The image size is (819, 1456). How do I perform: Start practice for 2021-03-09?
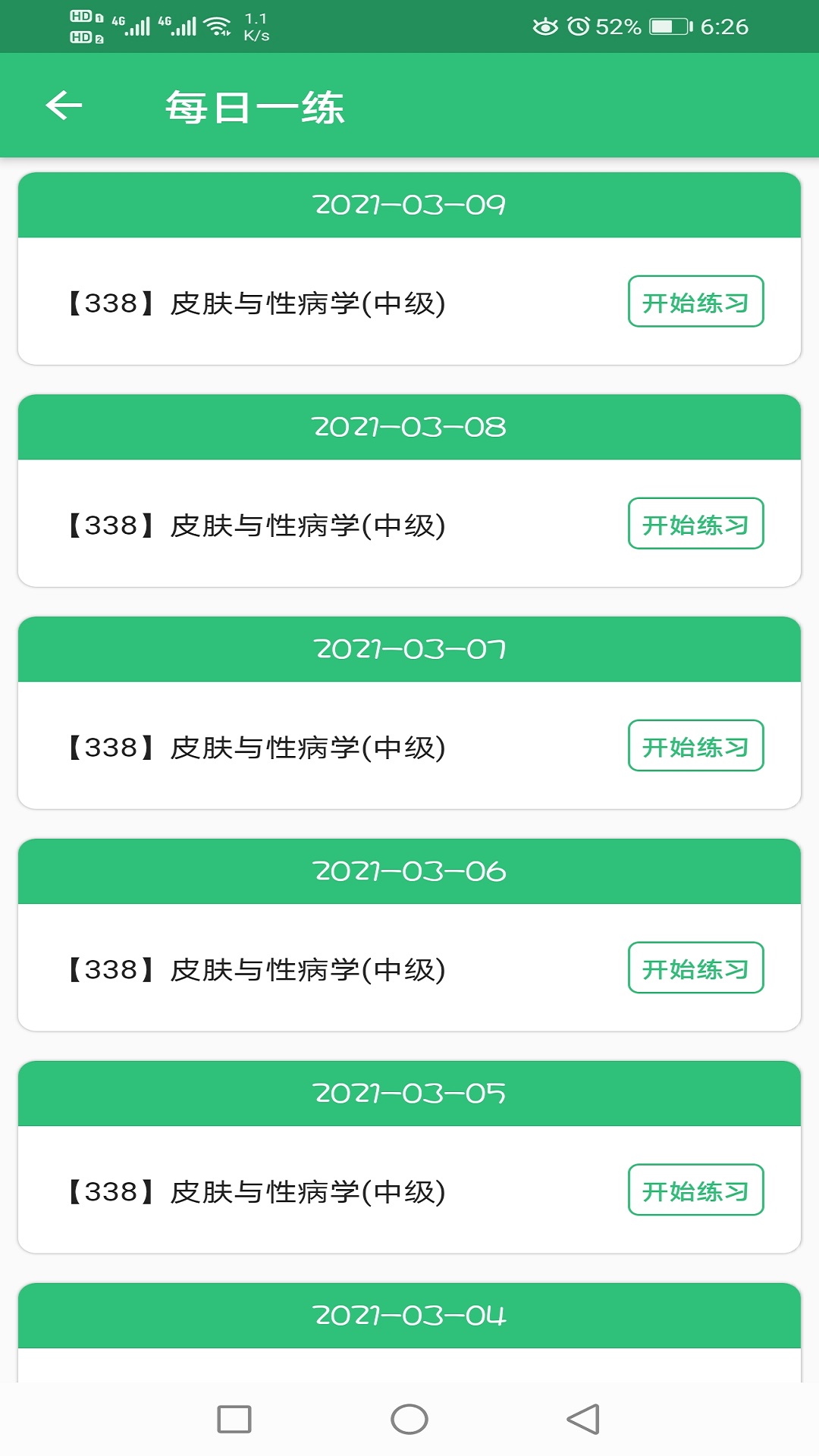click(695, 302)
